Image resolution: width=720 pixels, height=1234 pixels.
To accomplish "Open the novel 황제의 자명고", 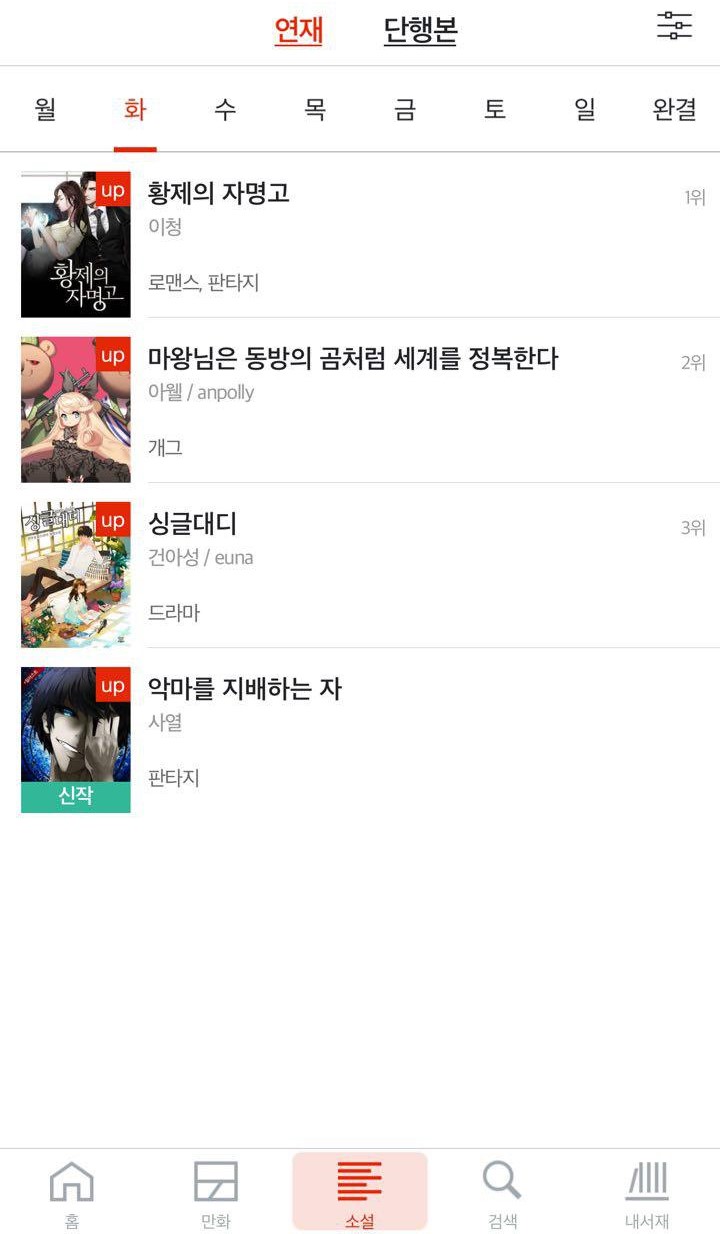I will pyautogui.click(x=219, y=193).
